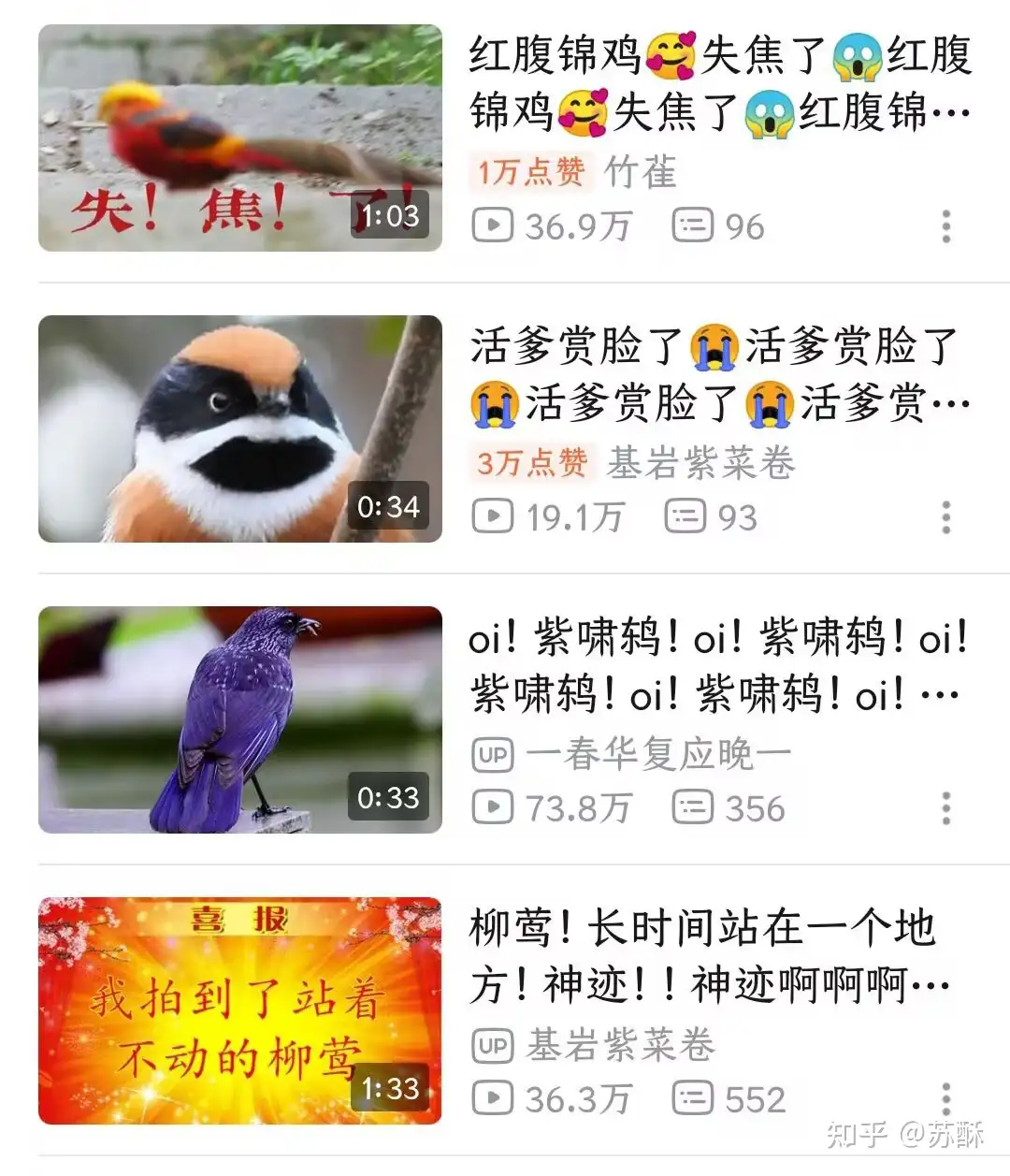
Task: Open the purple 紫啸鸫 video thumbnail
Action: pyautogui.click(x=239, y=719)
